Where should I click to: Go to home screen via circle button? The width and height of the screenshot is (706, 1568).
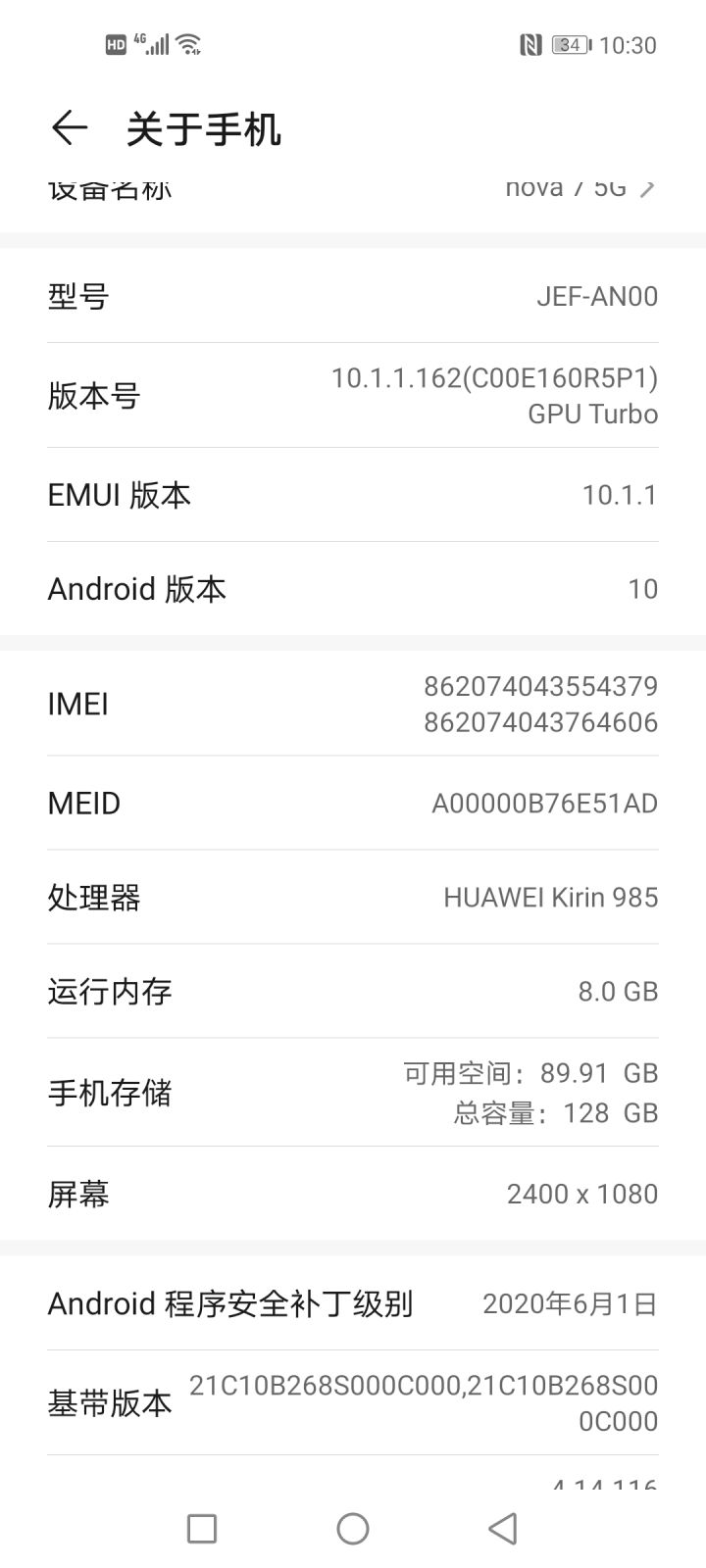(353, 1528)
